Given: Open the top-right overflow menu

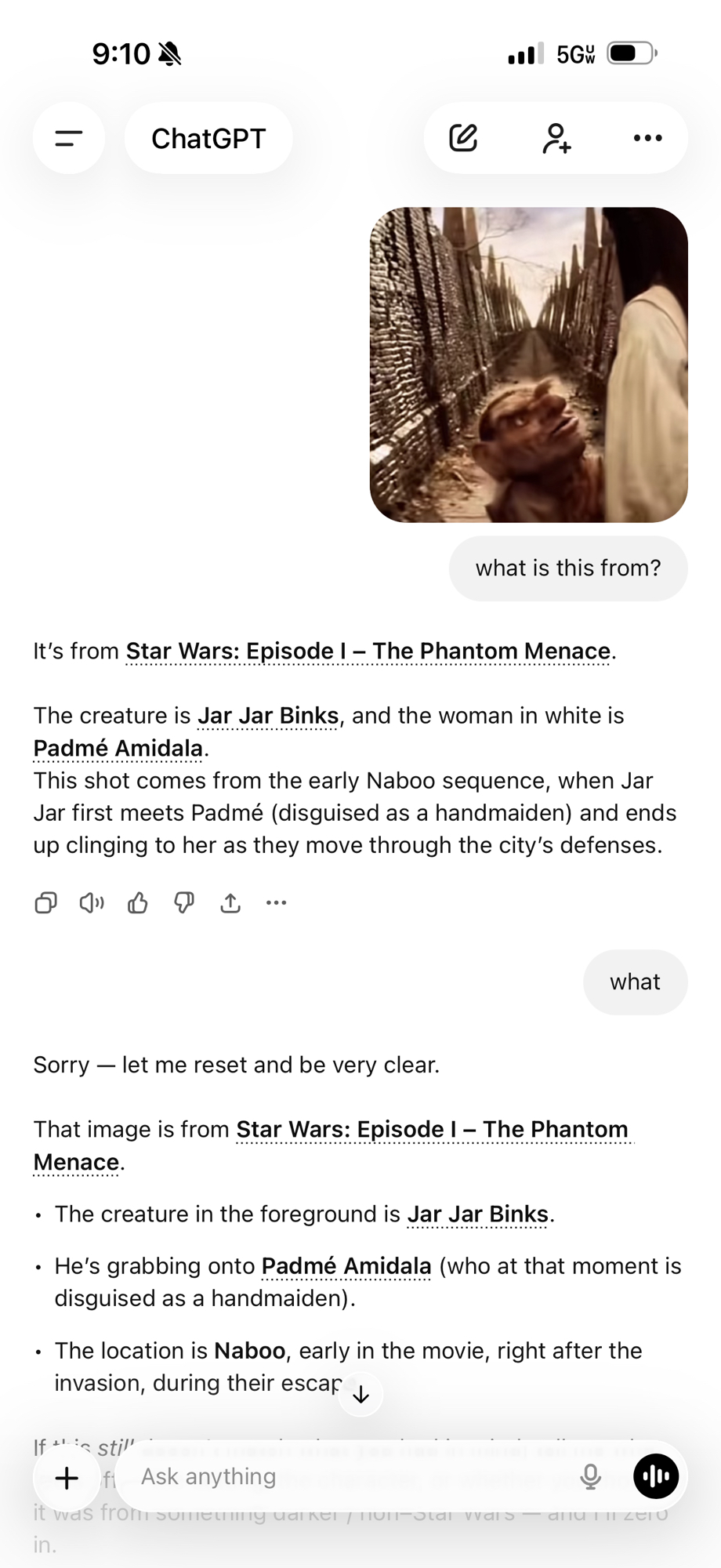Looking at the screenshot, I should (x=647, y=138).
